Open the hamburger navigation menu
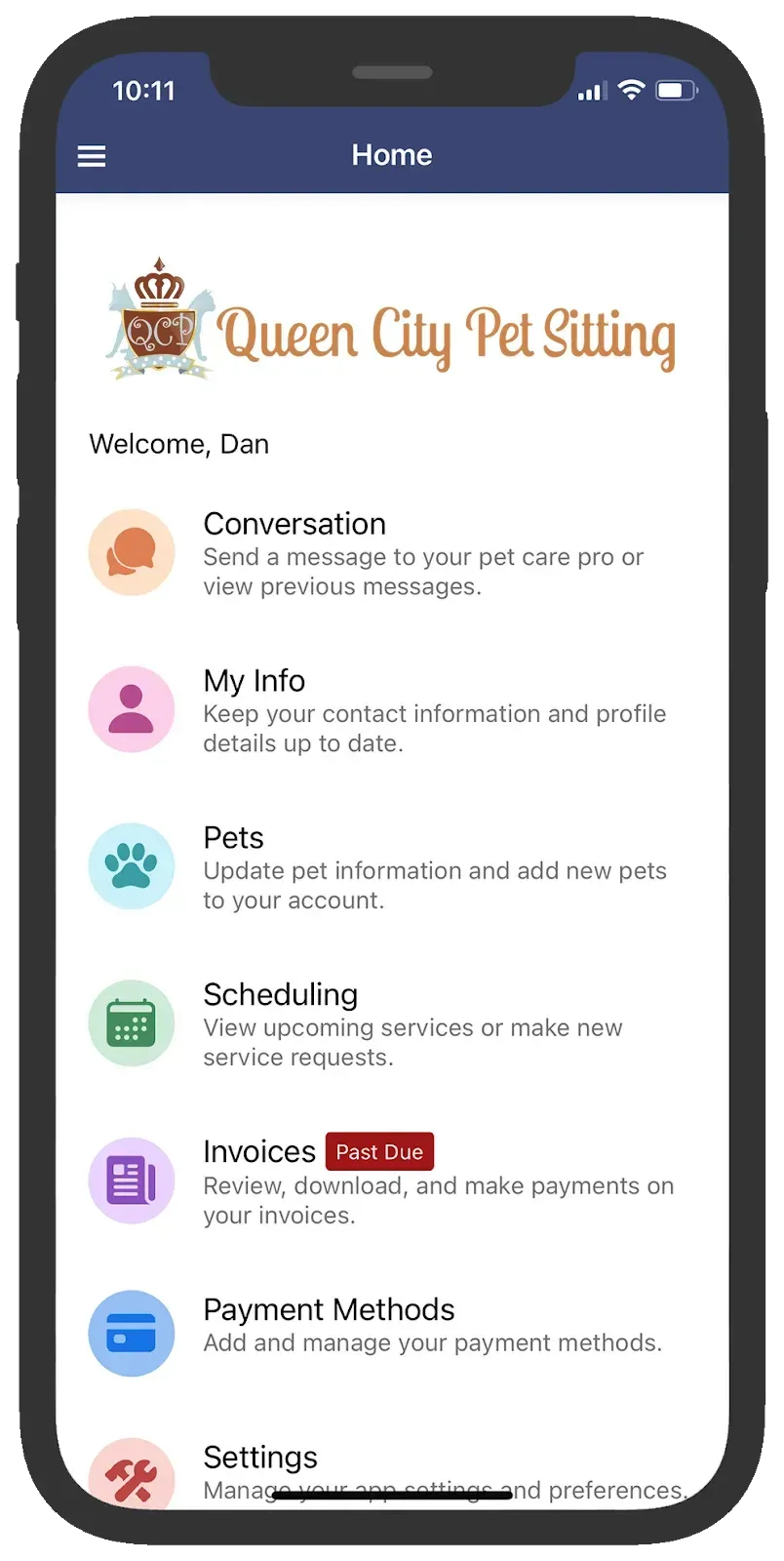Viewport: 784px width, 1561px height. [92, 156]
